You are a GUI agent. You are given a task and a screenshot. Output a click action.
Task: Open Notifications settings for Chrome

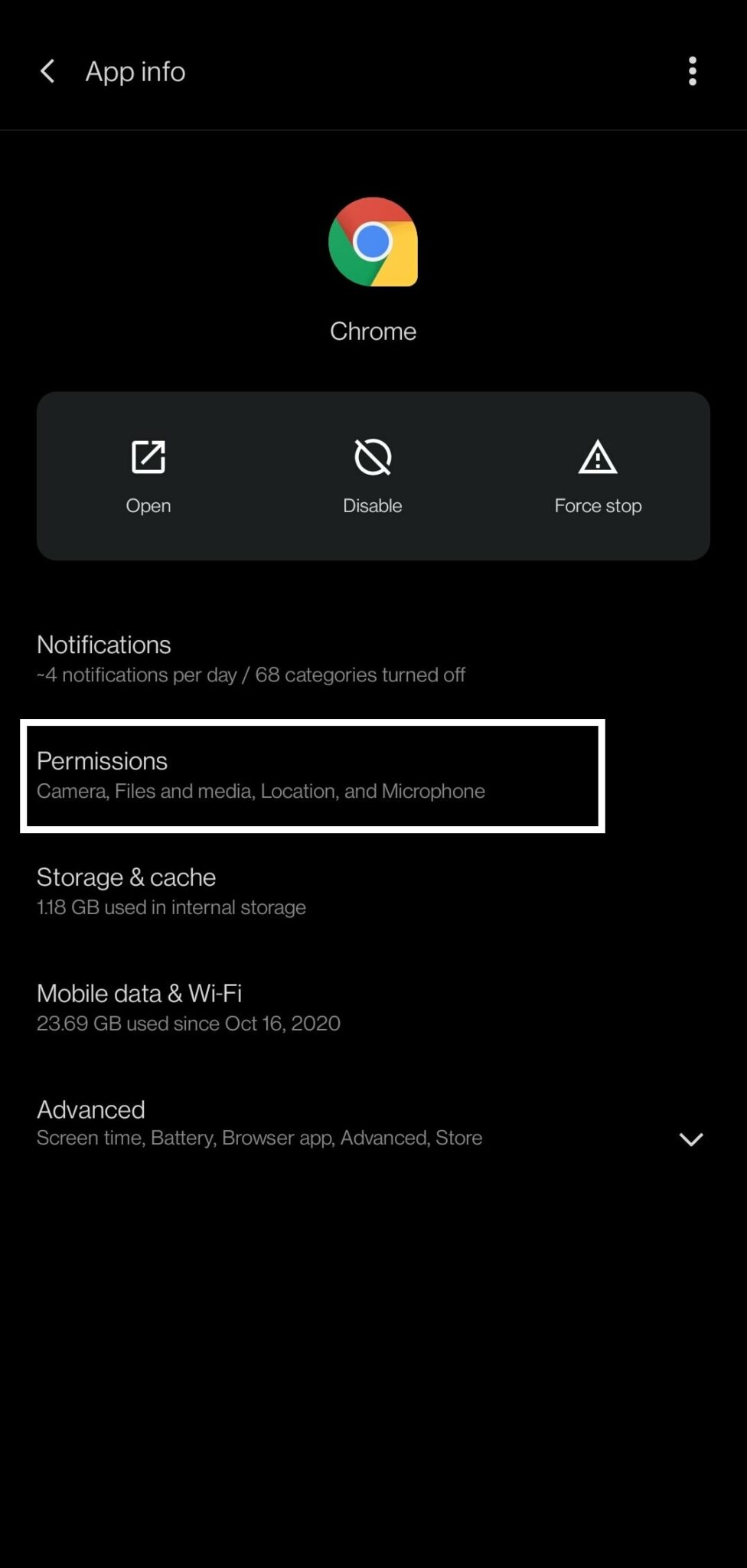pyautogui.click(x=373, y=658)
